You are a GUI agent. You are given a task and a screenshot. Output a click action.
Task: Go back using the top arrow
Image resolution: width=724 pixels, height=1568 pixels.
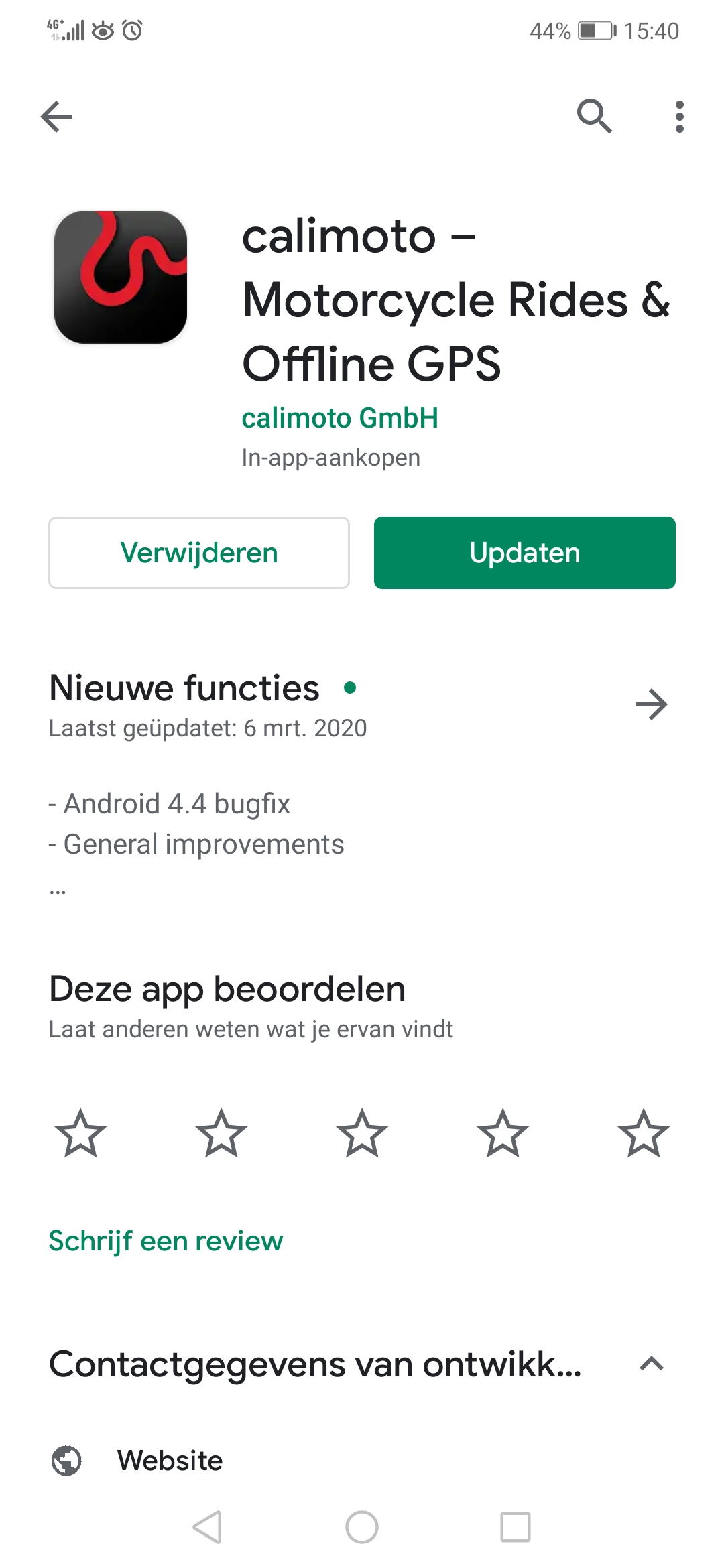point(56,117)
